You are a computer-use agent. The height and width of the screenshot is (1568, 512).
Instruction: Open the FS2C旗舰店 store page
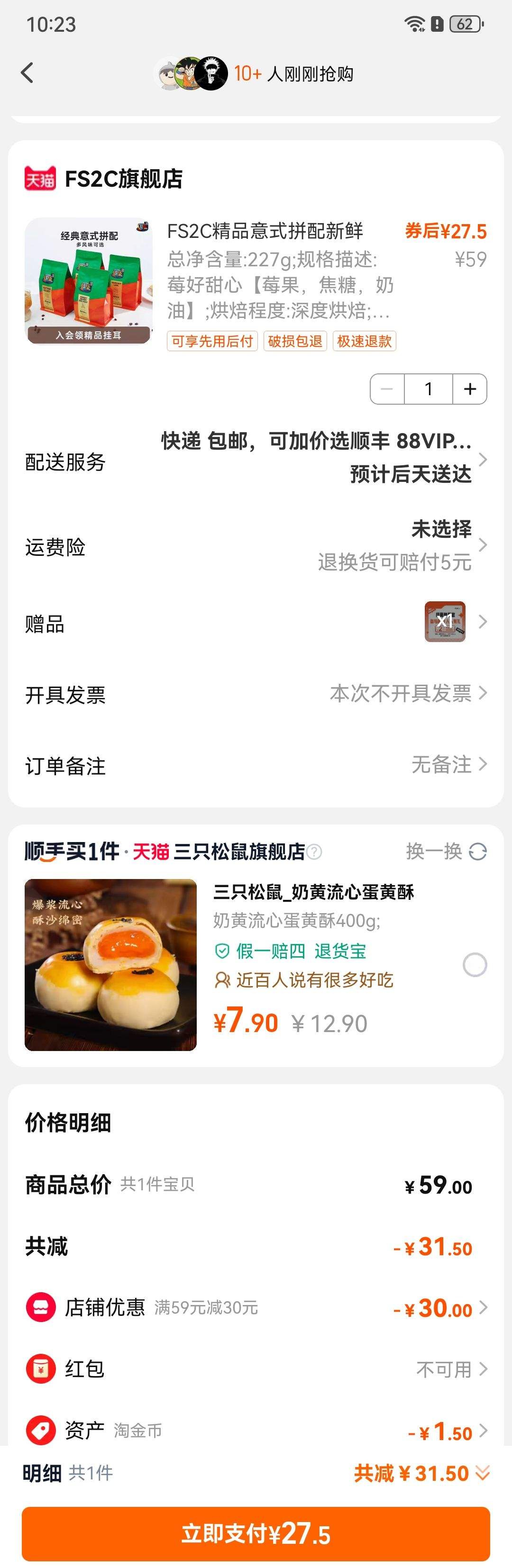tap(122, 179)
